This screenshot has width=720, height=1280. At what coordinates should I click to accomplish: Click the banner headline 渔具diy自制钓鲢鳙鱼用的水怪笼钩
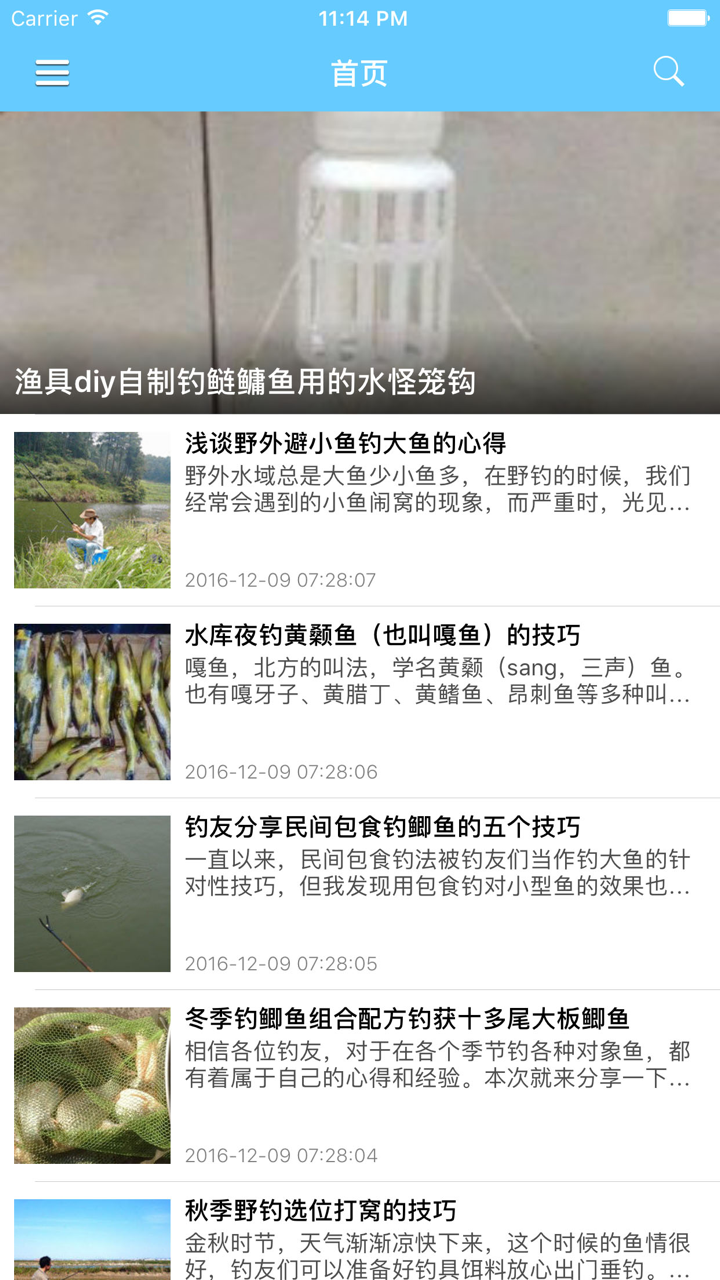[x=247, y=380]
